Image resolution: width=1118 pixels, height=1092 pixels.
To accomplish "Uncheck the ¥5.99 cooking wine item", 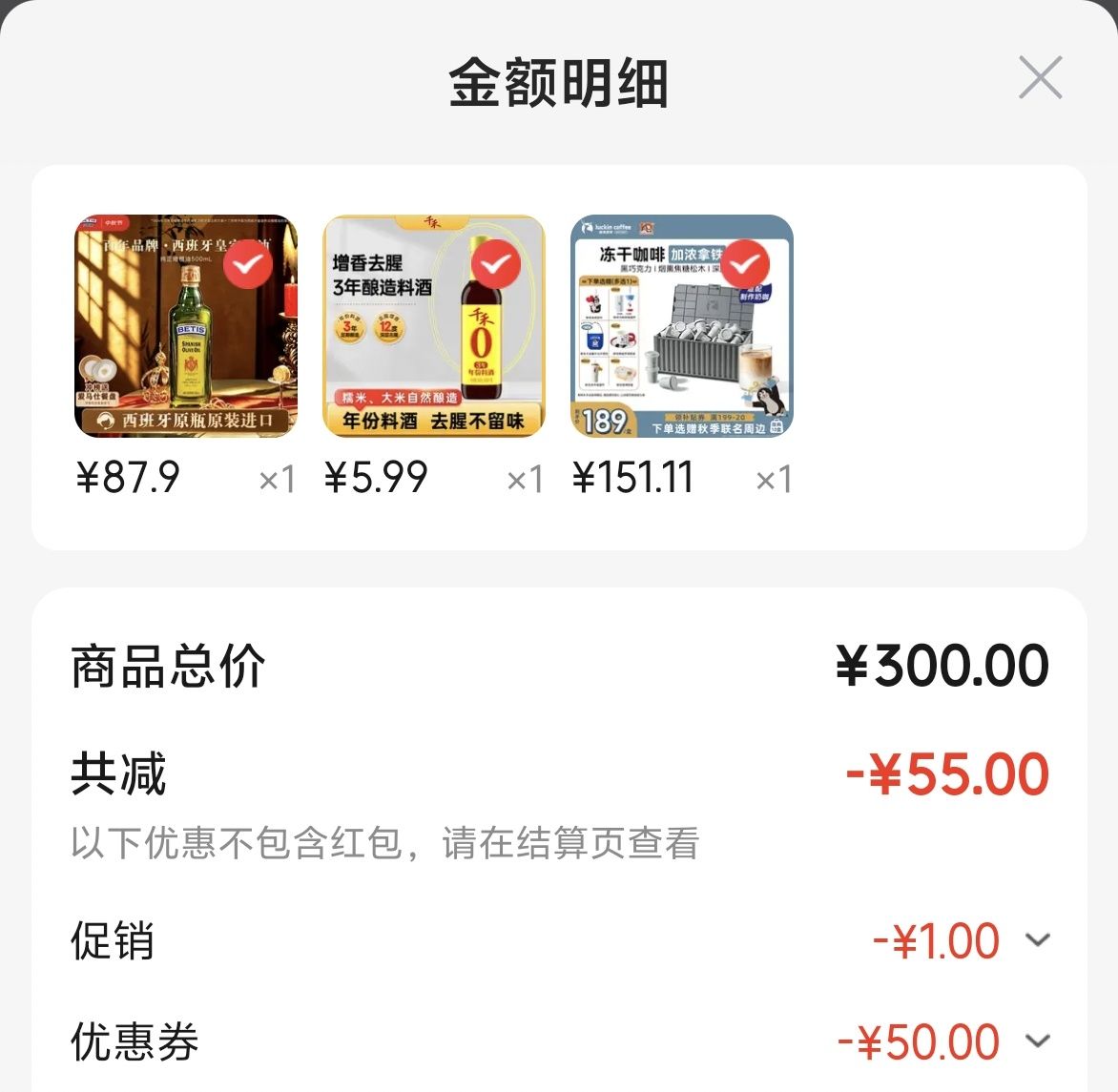I will pos(496,265).
